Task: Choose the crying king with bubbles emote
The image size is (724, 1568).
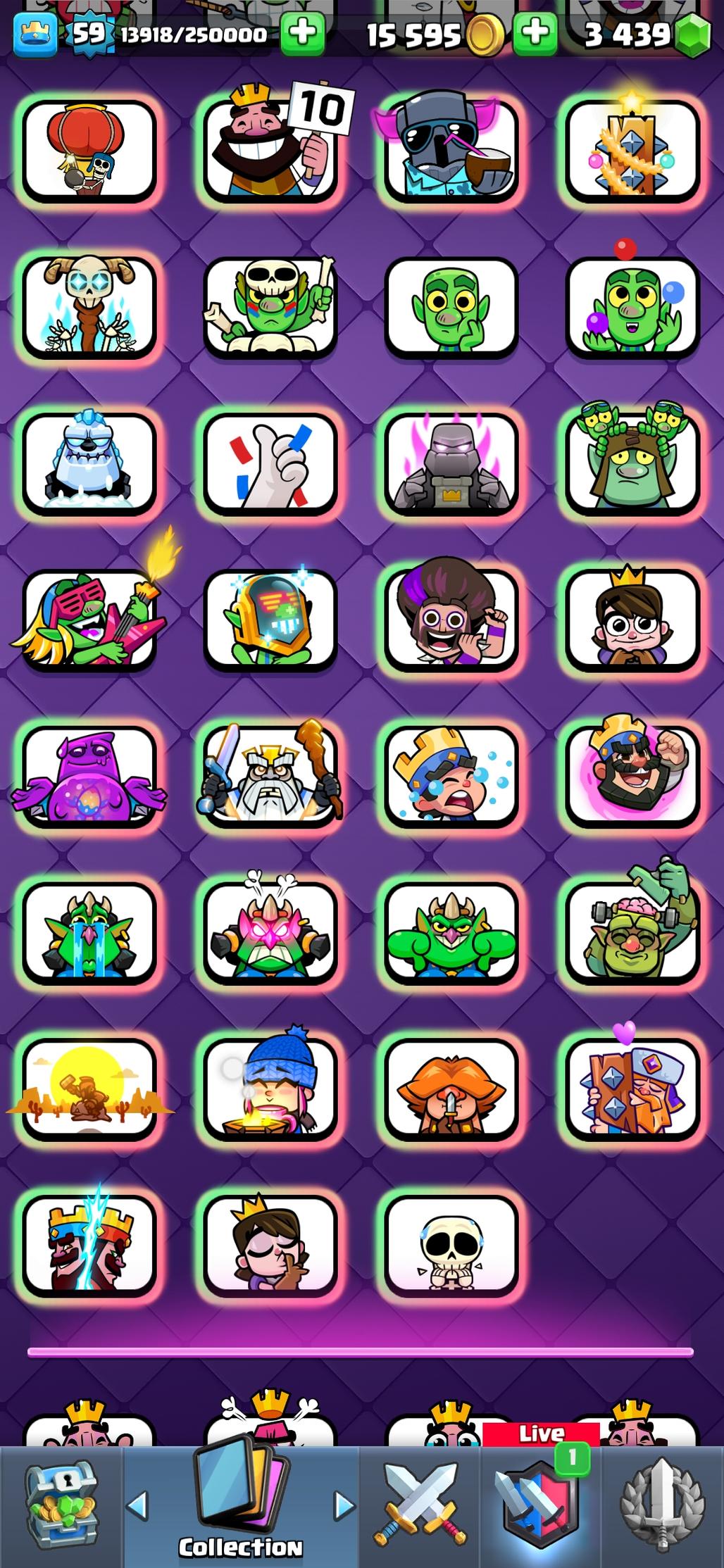Action: (451, 777)
